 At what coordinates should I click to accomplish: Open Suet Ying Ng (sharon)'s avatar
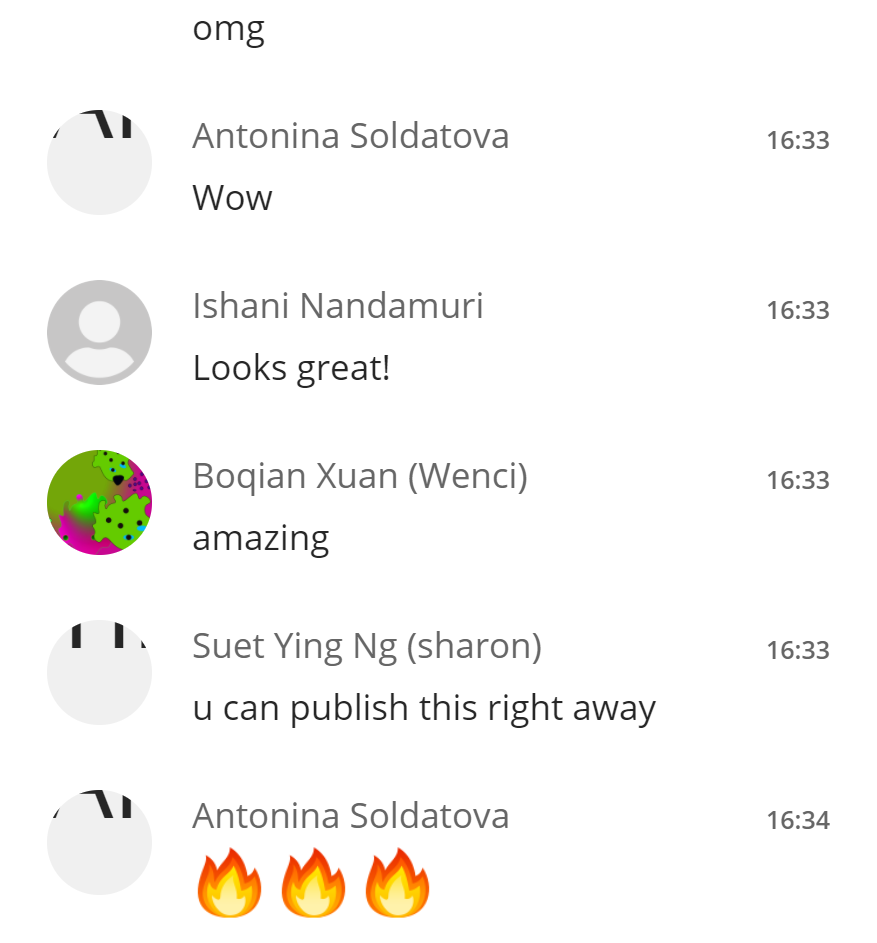(x=99, y=672)
